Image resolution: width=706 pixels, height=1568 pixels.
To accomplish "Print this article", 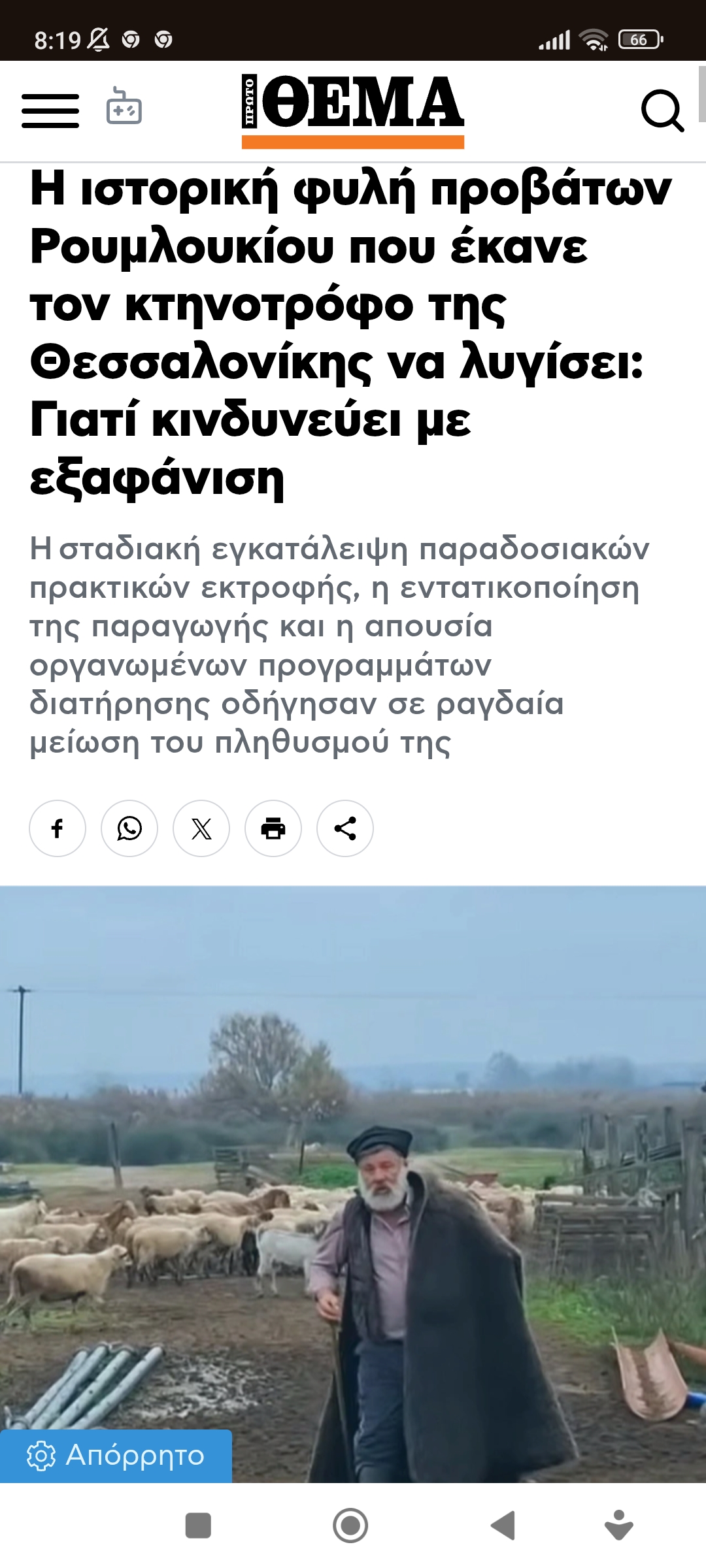I will (x=273, y=828).
